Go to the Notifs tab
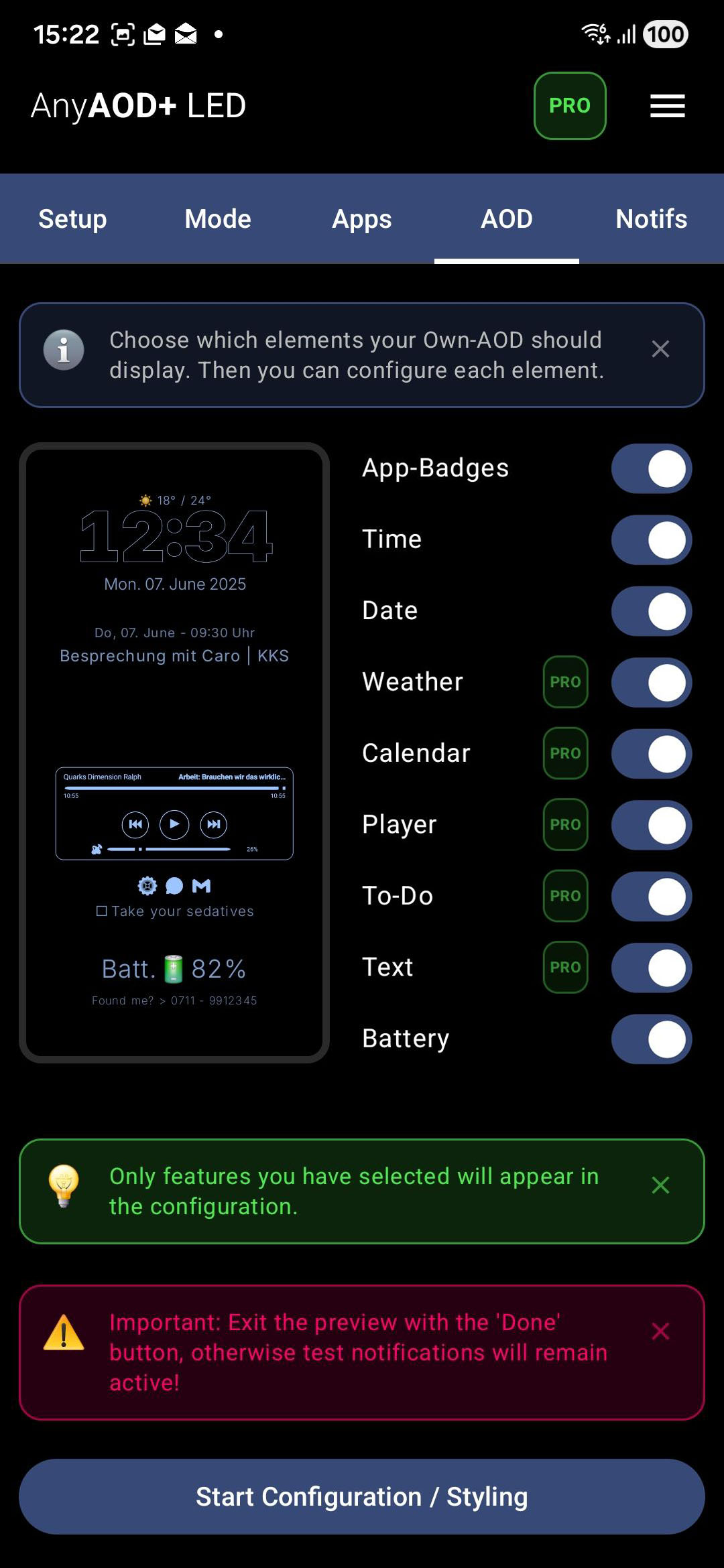 click(x=651, y=219)
